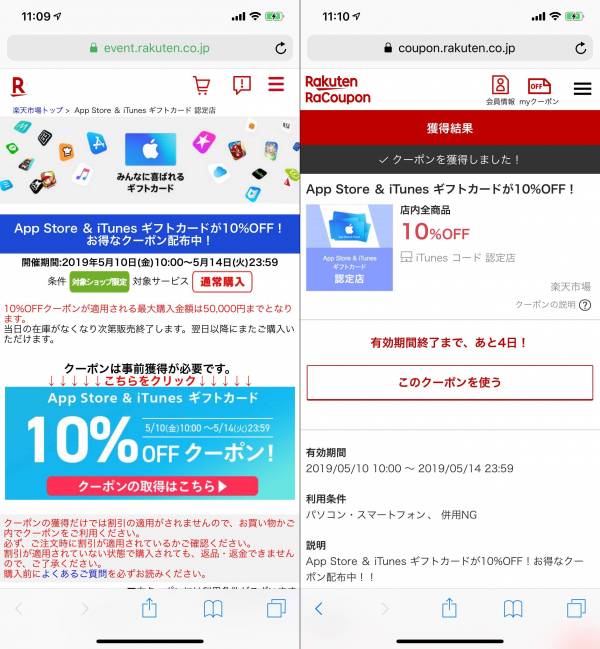This screenshot has width=600, height=649.
Task: Open the Rakuten RaCoupon home logo
Action: click(x=337, y=89)
